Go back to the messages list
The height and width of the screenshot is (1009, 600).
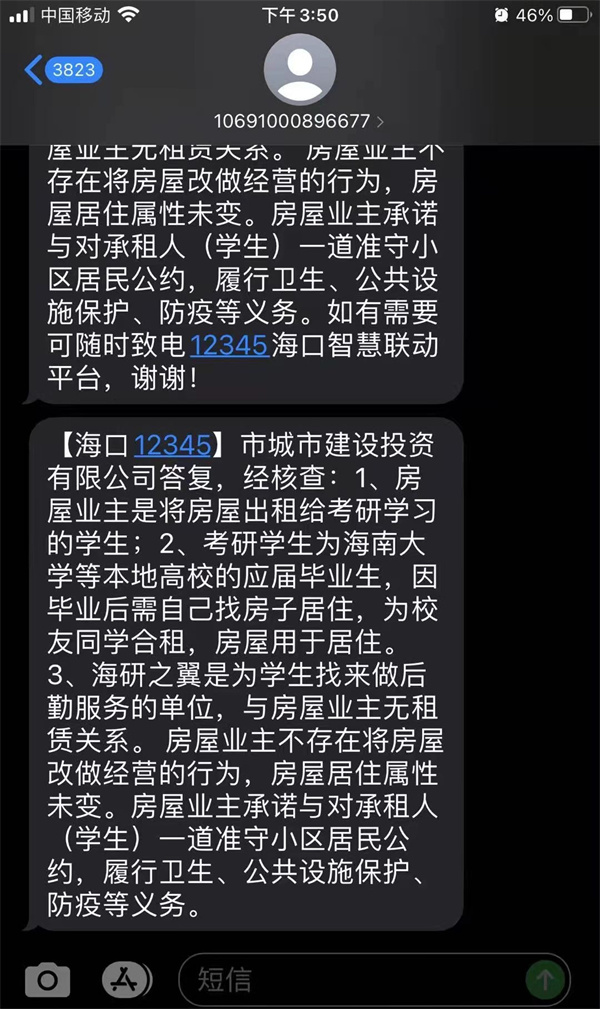60,70
